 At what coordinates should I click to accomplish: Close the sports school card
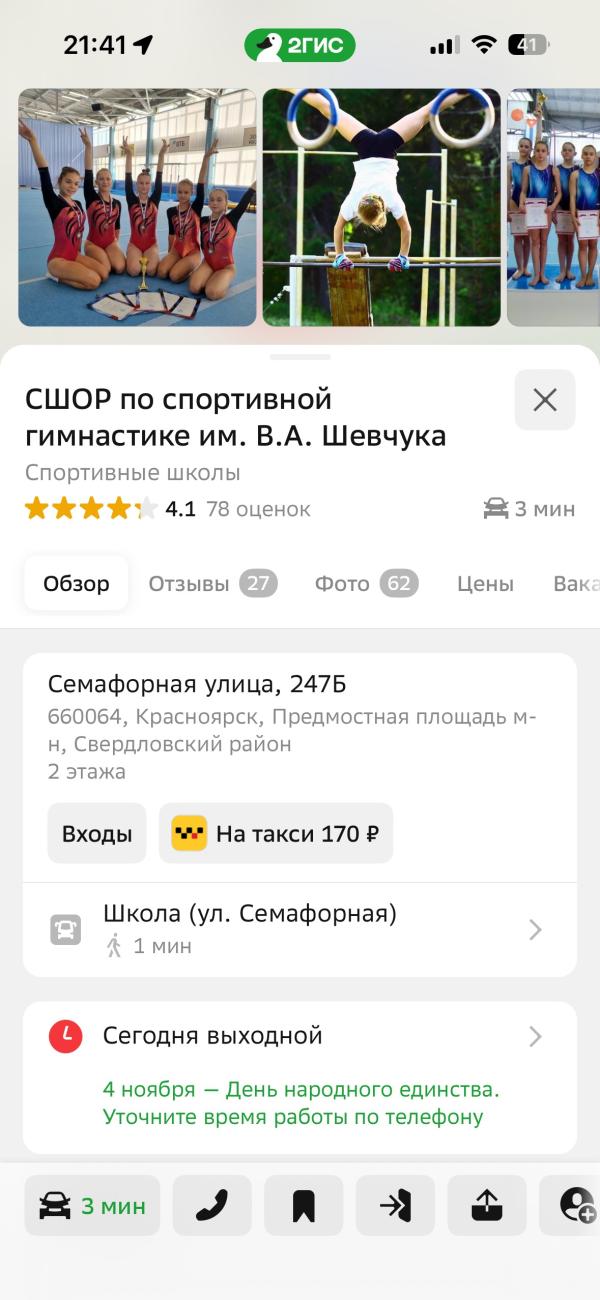point(545,400)
